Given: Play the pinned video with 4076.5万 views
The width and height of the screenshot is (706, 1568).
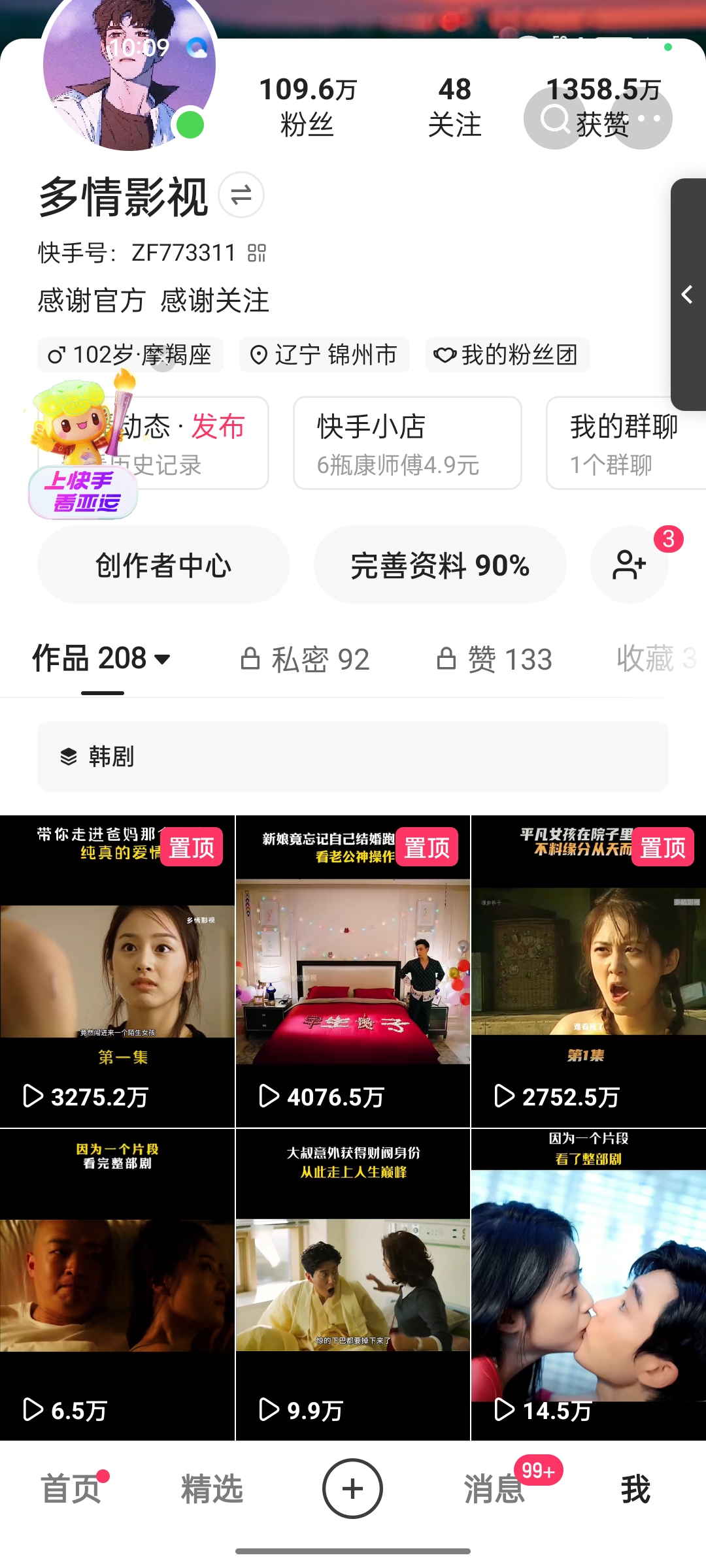Looking at the screenshot, I should tap(353, 972).
